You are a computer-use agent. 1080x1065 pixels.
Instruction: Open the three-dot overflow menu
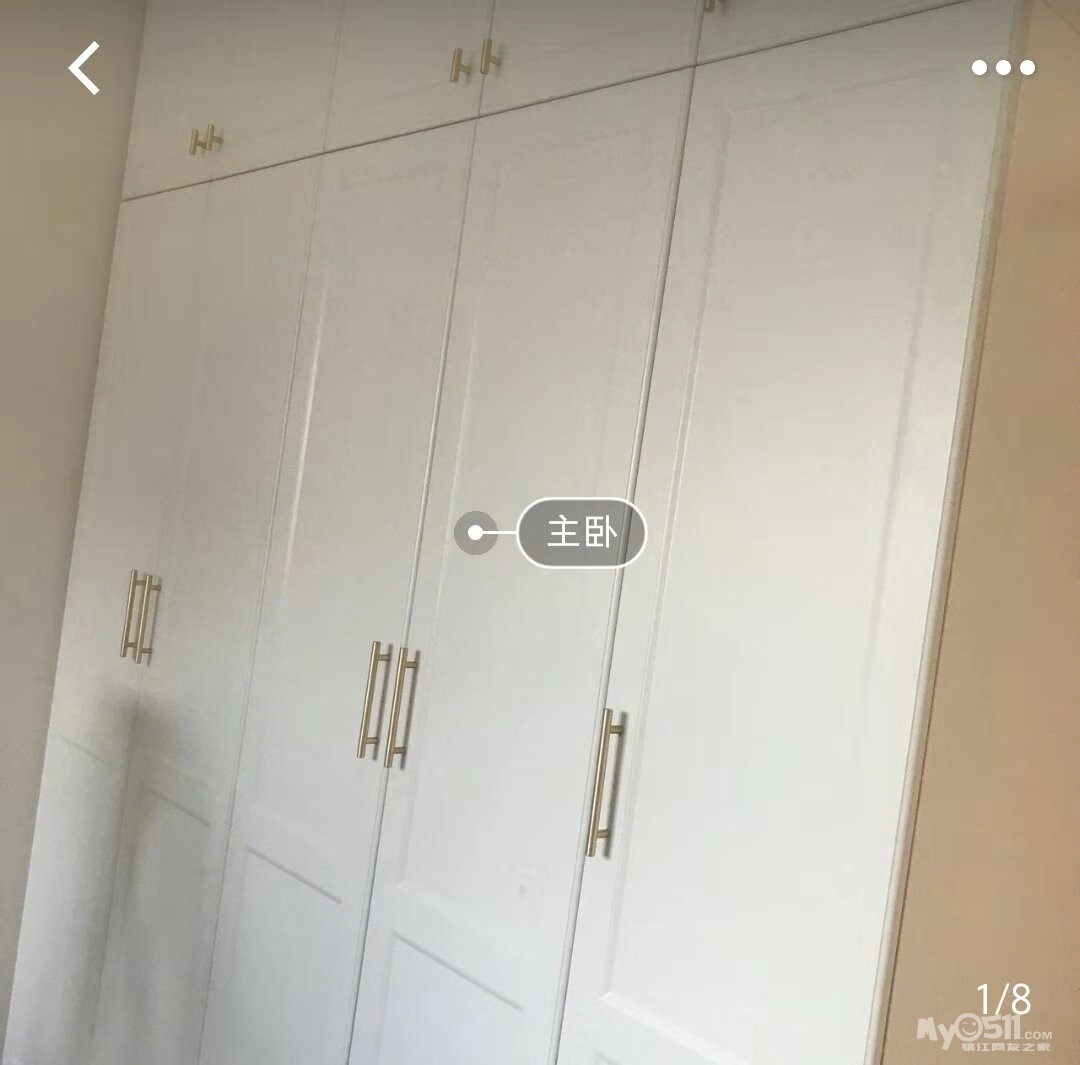[x=1003, y=68]
